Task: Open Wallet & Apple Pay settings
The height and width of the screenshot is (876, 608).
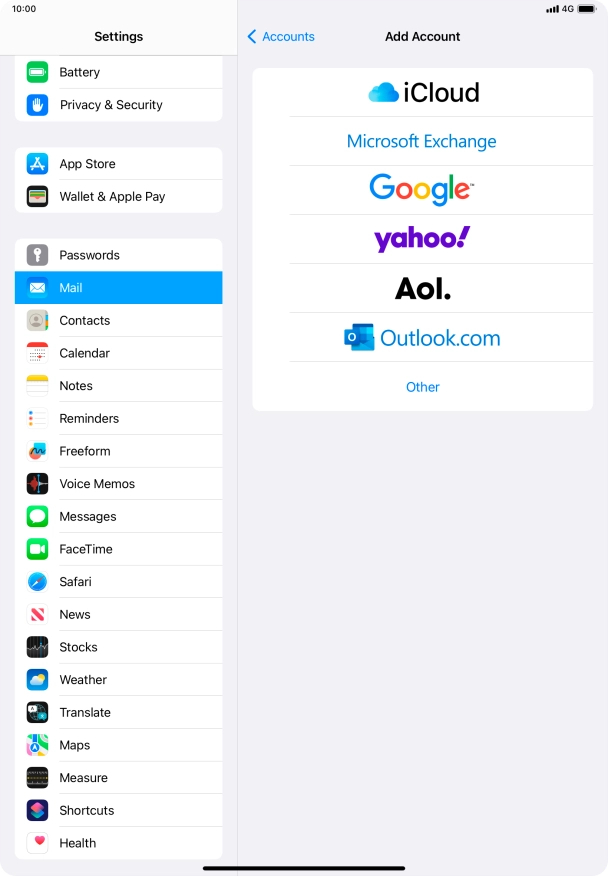Action: (118, 197)
